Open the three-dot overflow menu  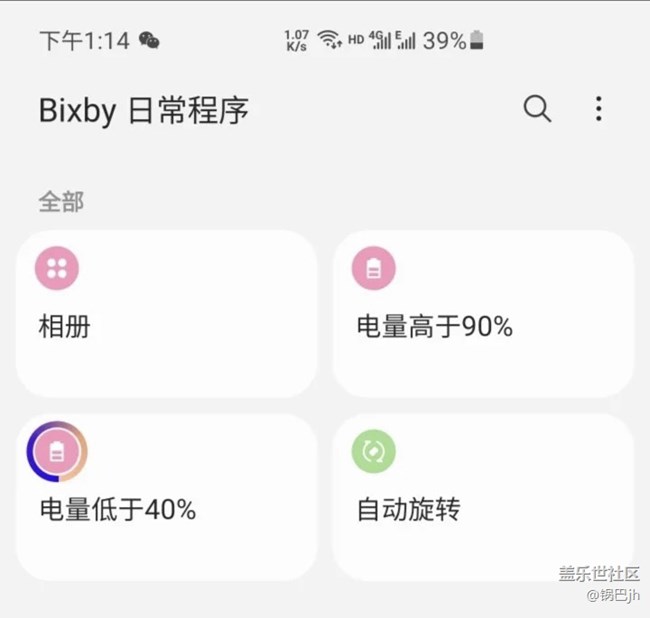[x=598, y=109]
